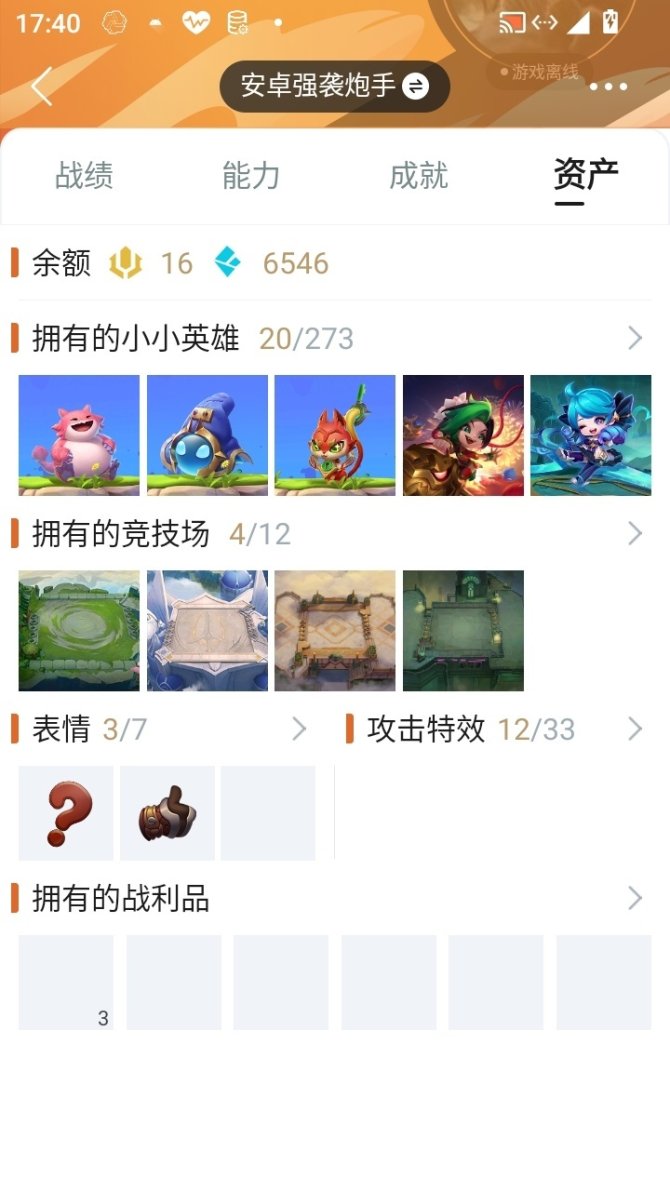Expand the 拥有的小小英雄 list
This screenshot has width=670, height=1191.
[634, 339]
